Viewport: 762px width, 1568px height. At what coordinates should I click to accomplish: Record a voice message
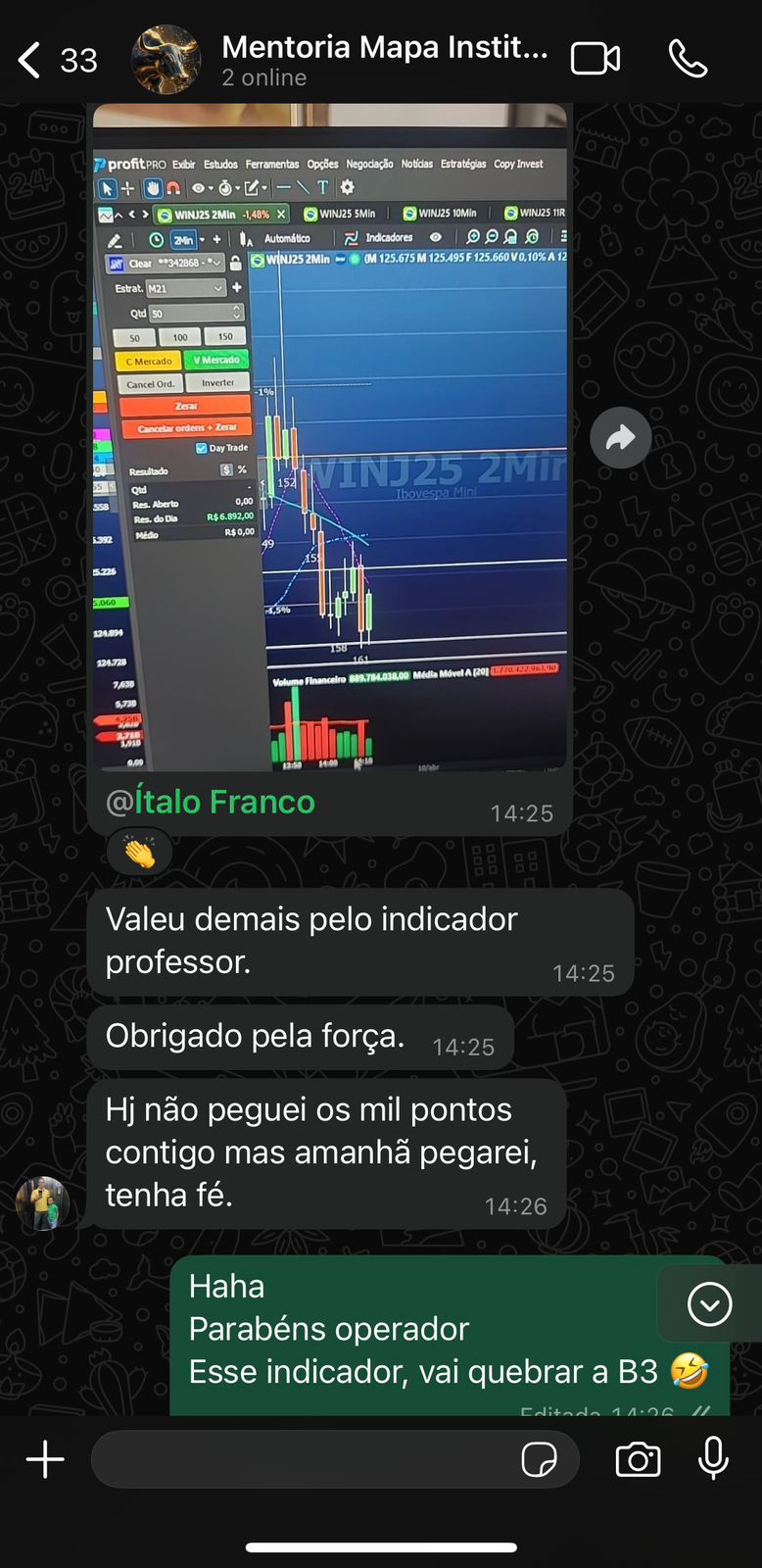pos(713,1459)
